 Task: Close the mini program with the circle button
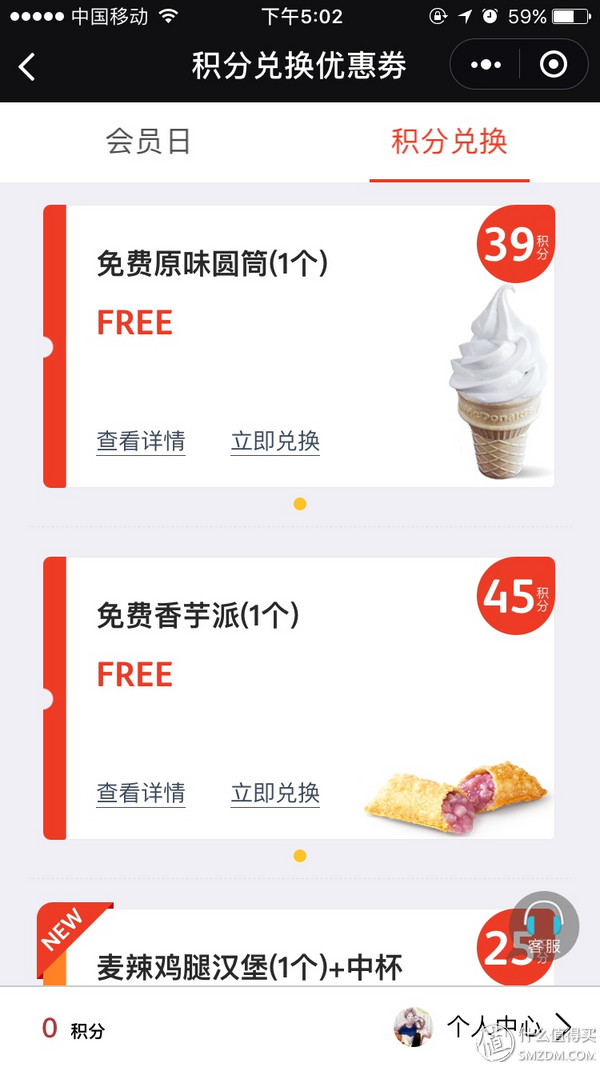tap(553, 66)
